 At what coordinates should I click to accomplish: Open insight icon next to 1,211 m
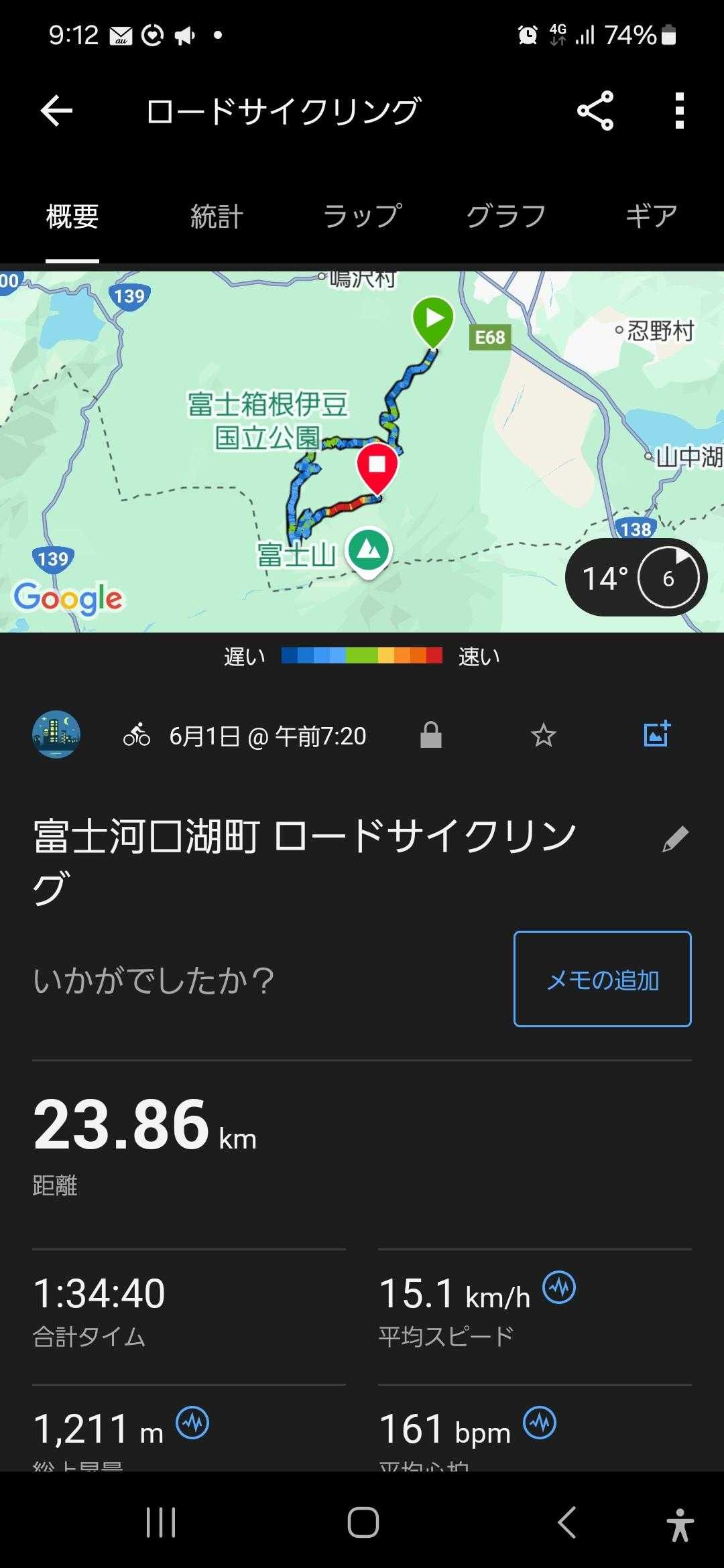coord(192,1423)
